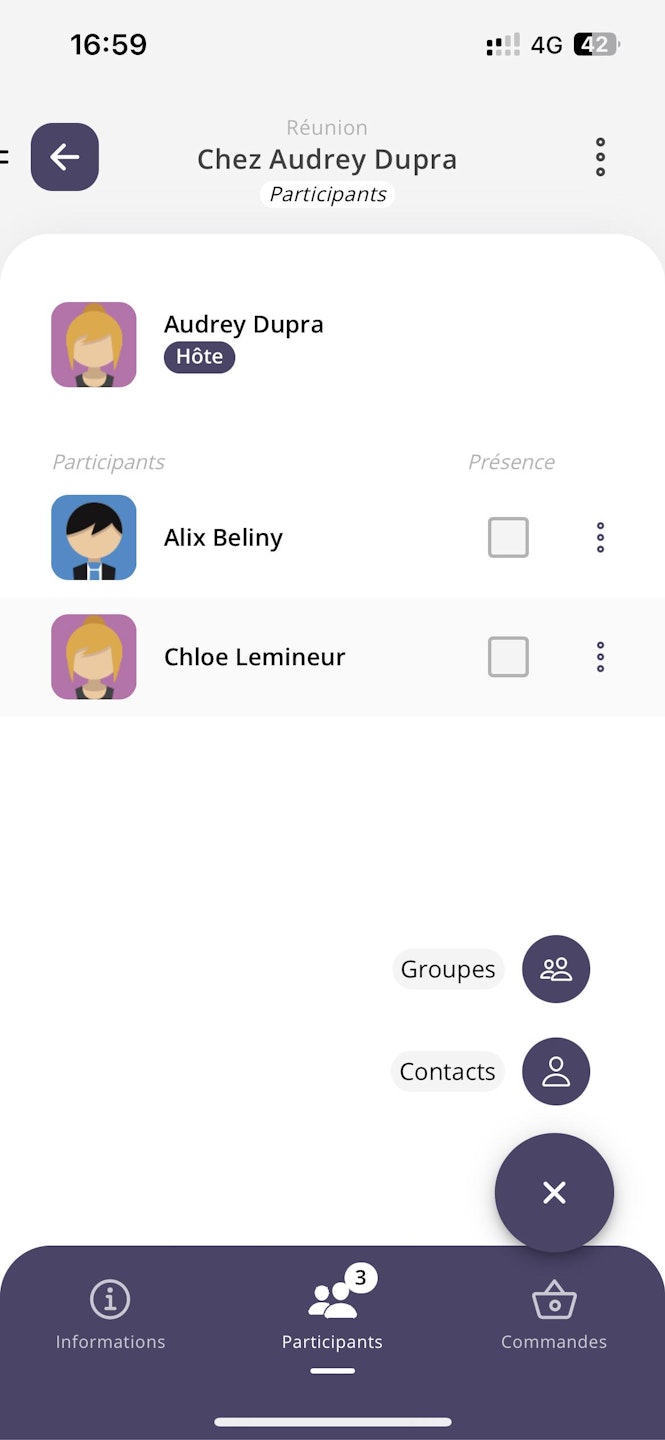Open Chloe Lemineur's participant row
This screenshot has height=1440, width=665.
pyautogui.click(x=254, y=657)
